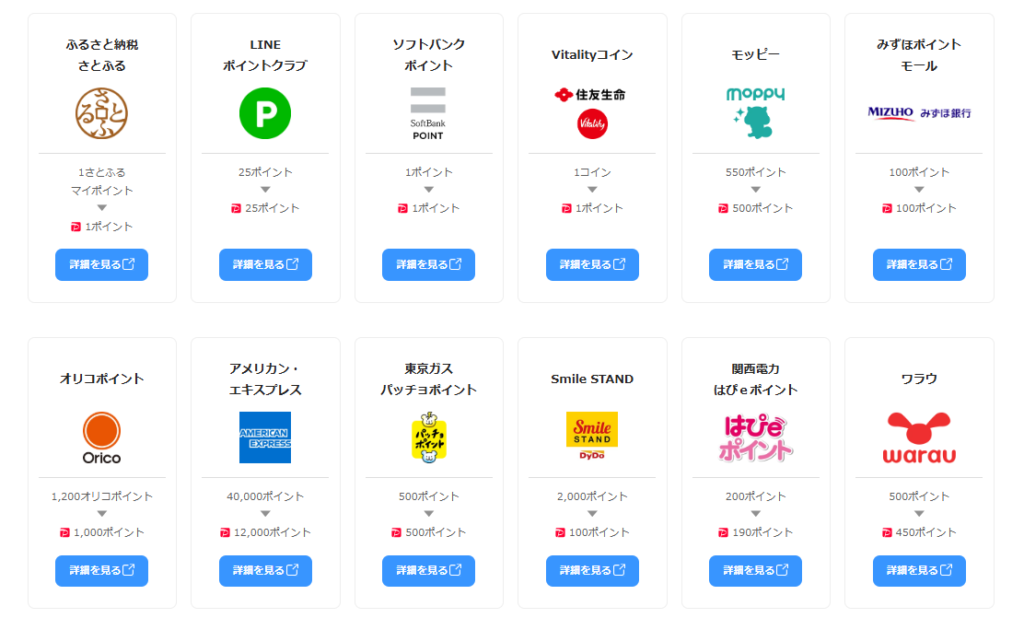See details of Vitalityコイン exchange

click(x=592, y=265)
